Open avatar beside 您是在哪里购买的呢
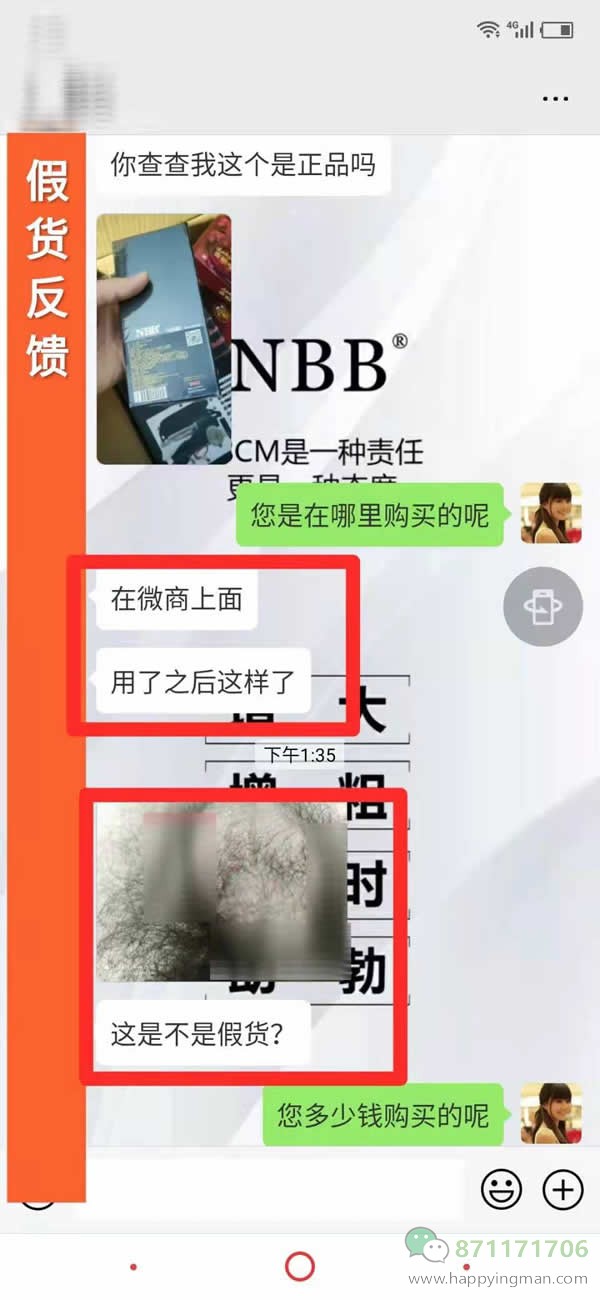Image resolution: width=600 pixels, height=1300 pixels. (x=551, y=514)
